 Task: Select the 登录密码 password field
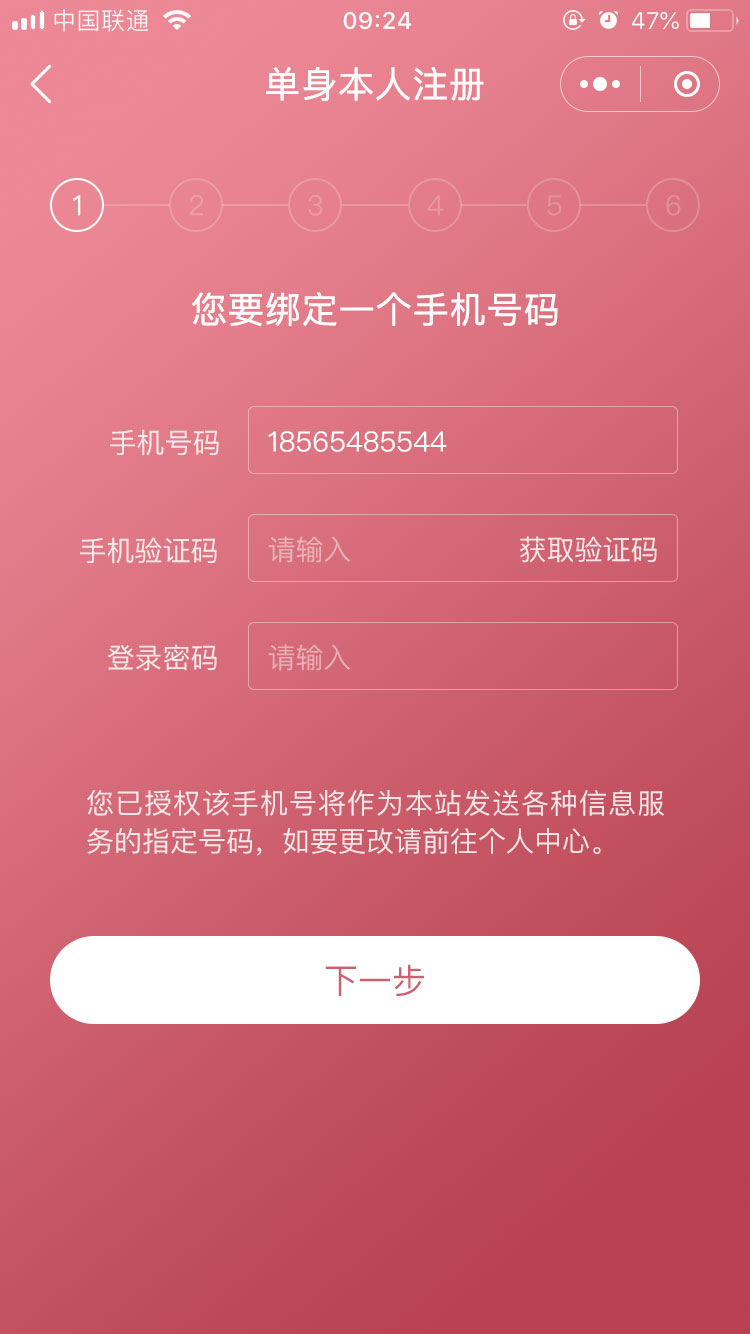coord(462,656)
